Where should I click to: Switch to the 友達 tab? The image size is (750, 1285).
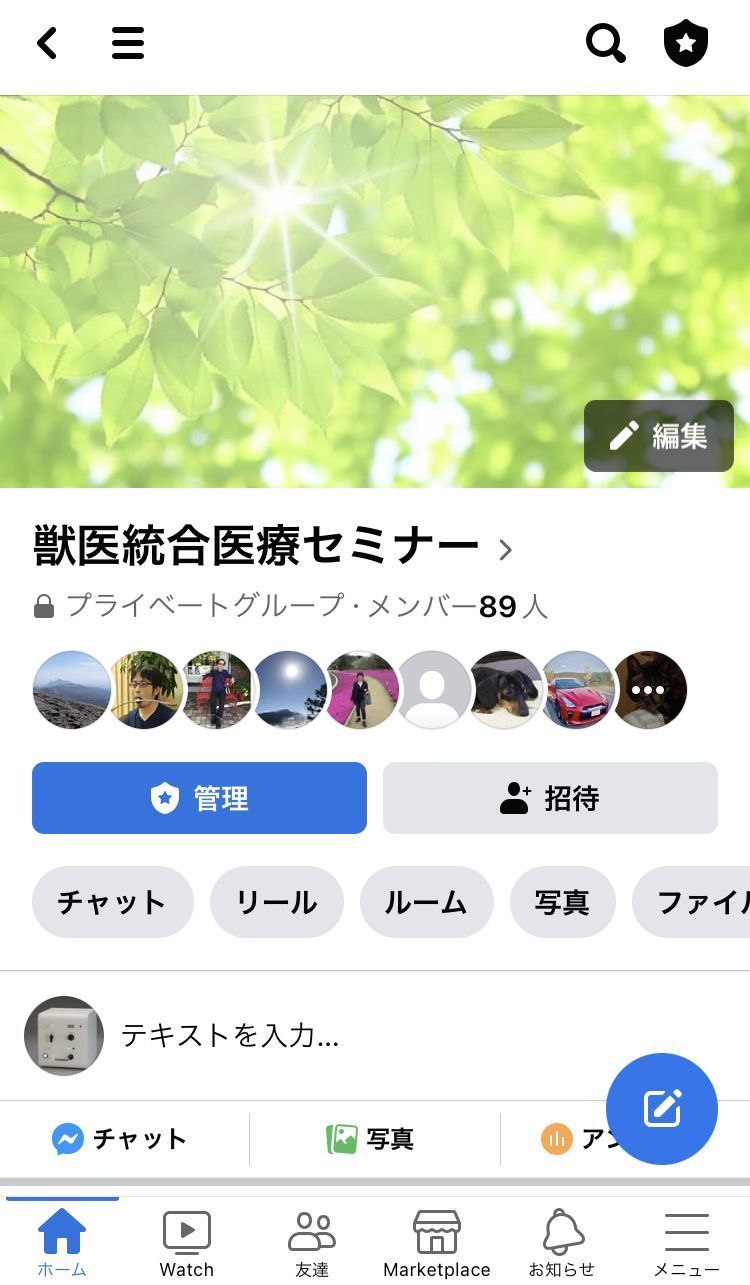pos(312,1241)
